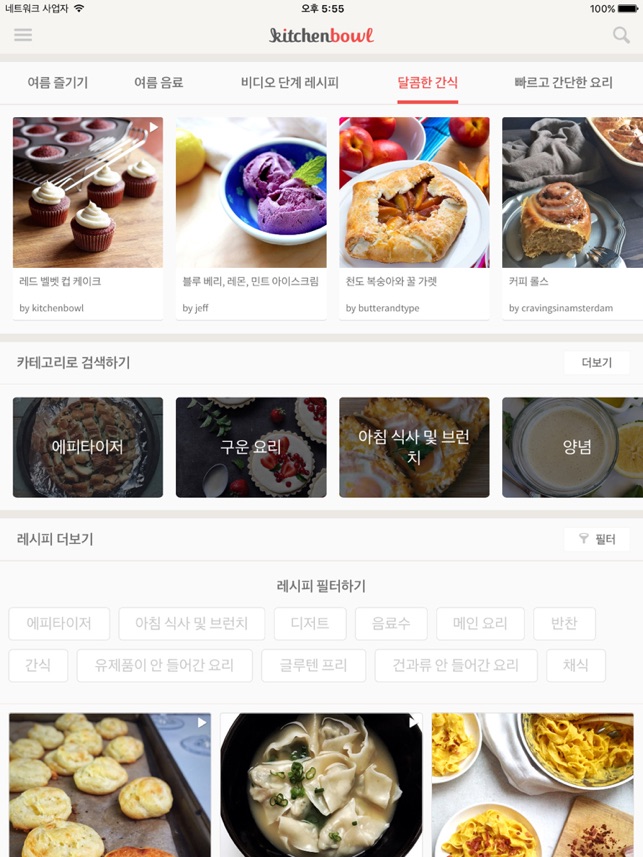
Task: Open the dumpling soup video recipe
Action: tap(321, 785)
